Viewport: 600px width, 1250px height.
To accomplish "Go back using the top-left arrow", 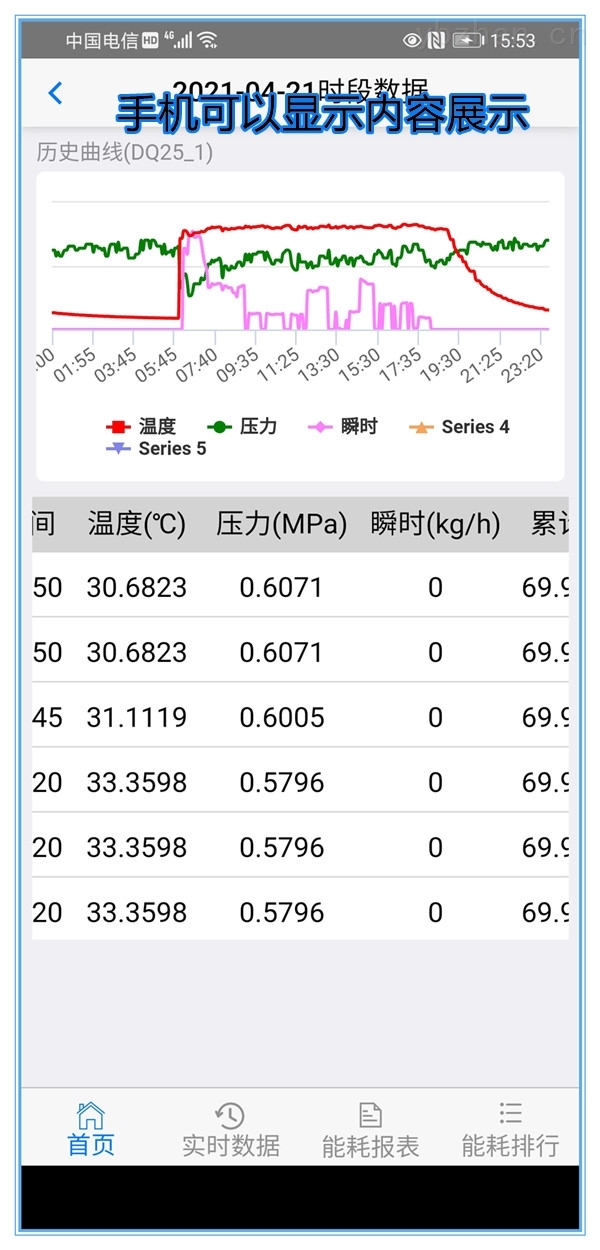I will (56, 93).
